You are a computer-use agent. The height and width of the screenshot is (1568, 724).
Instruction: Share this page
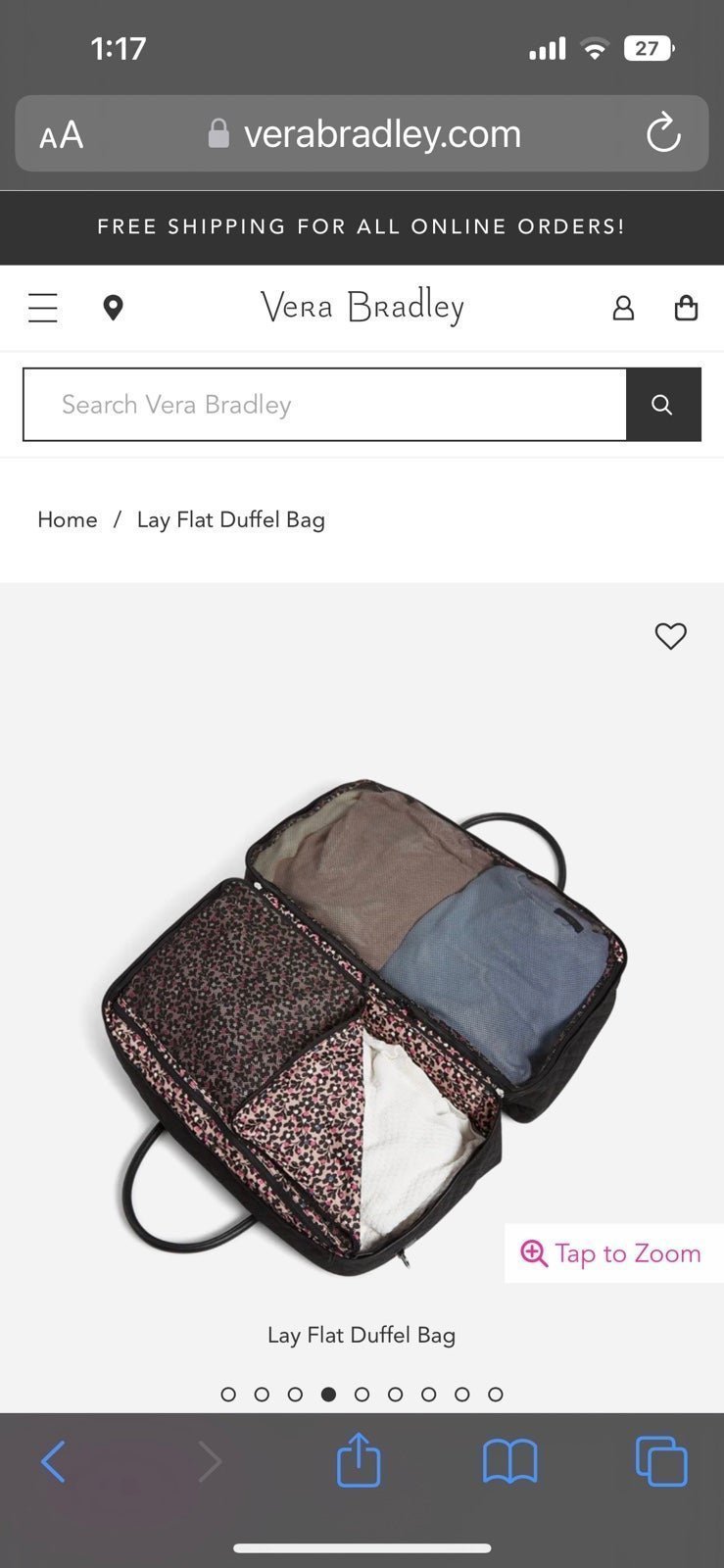coord(359,1459)
